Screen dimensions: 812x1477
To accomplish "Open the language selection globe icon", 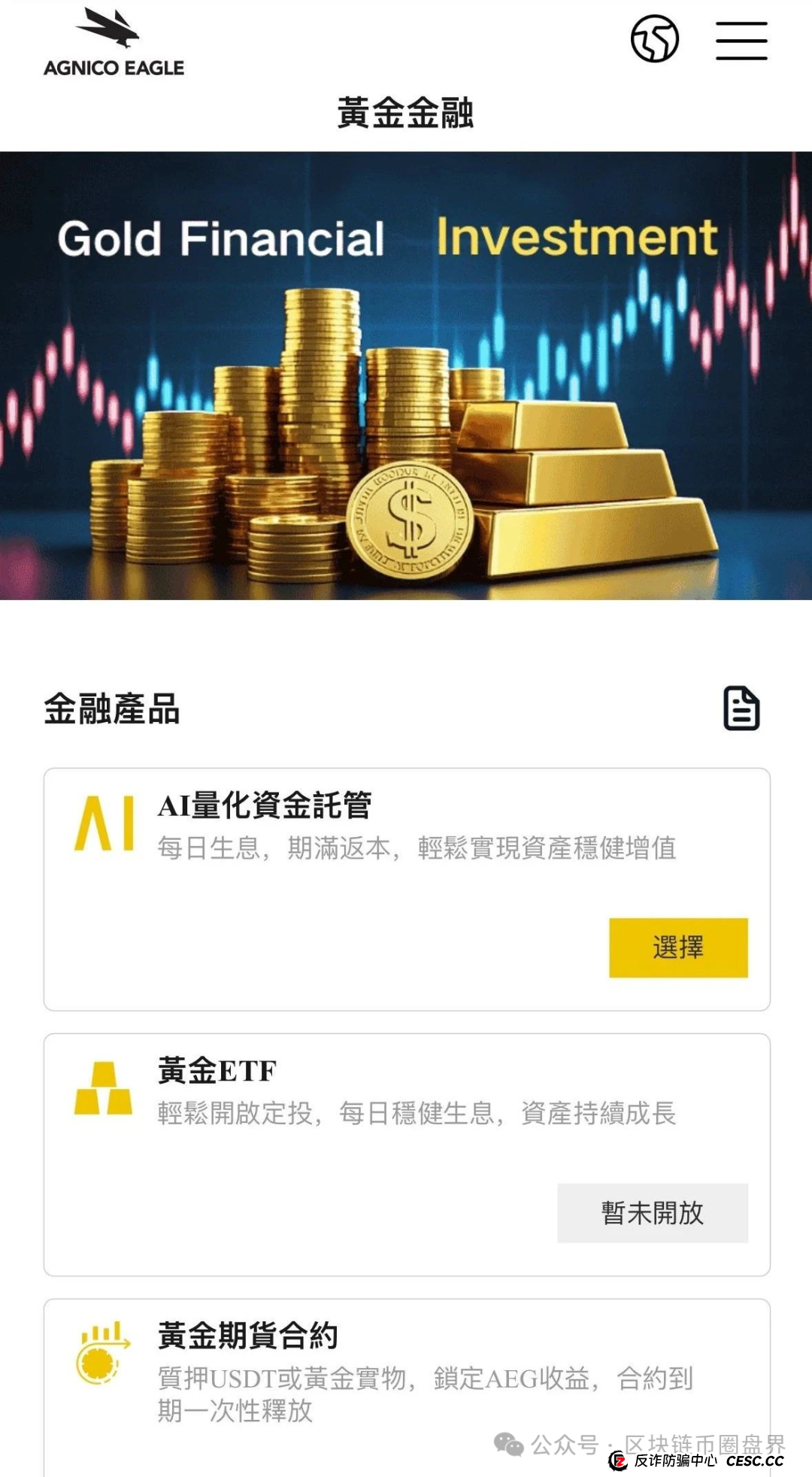I will tap(653, 39).
